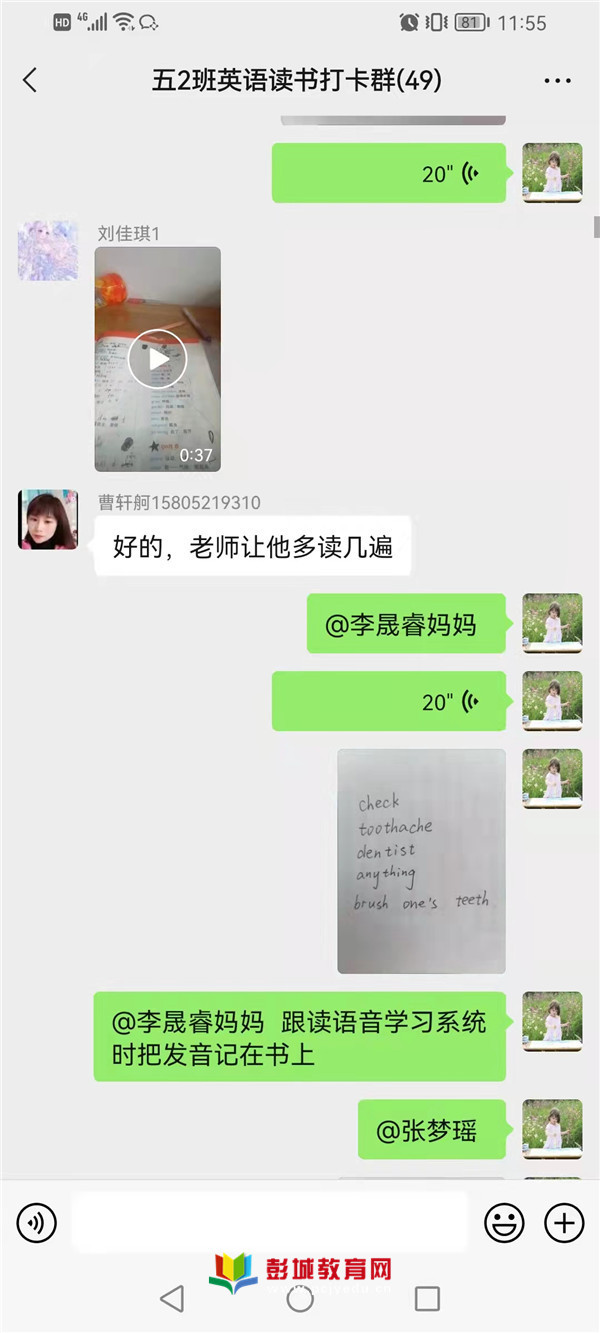Open the handwritten word list photo
600x1333 pixels.
[421, 861]
